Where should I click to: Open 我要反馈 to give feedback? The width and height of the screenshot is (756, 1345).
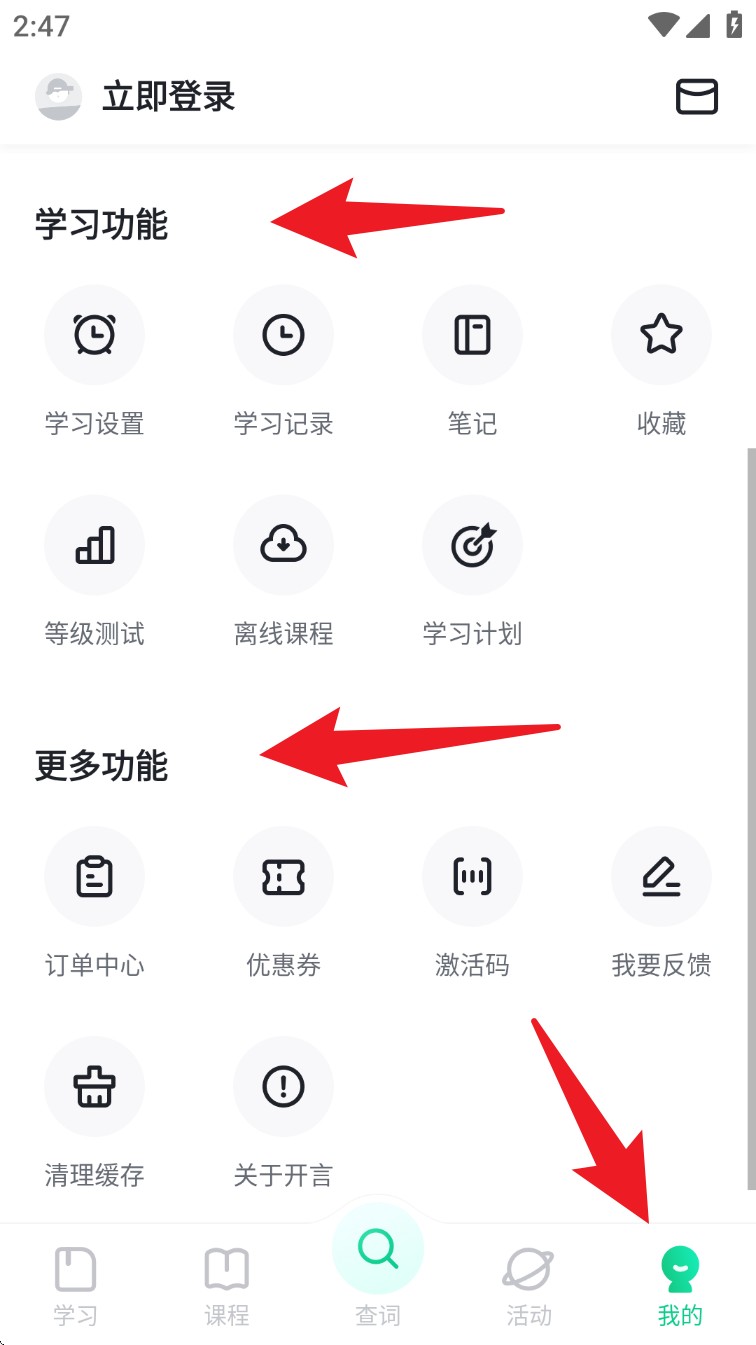click(661, 876)
